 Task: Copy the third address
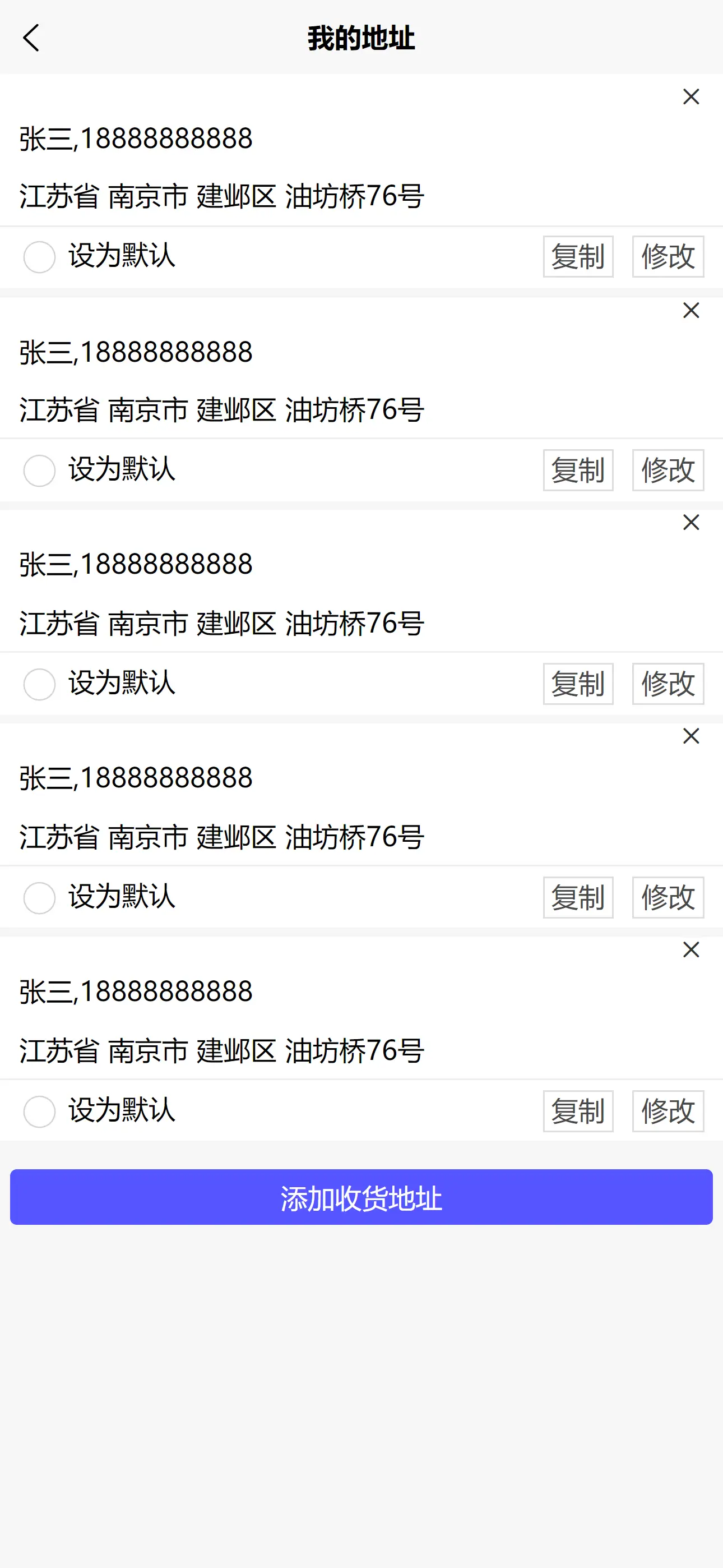click(x=577, y=684)
